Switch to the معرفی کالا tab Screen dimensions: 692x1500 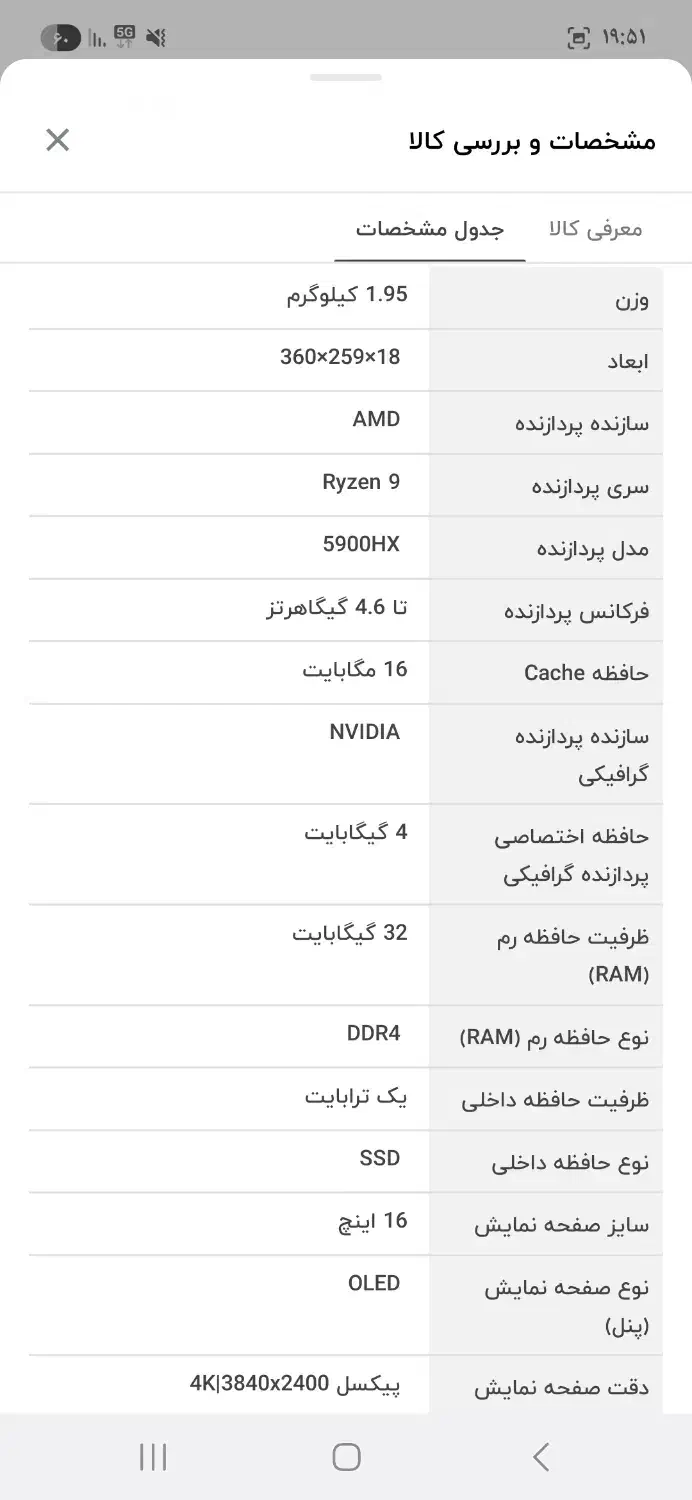pos(595,229)
